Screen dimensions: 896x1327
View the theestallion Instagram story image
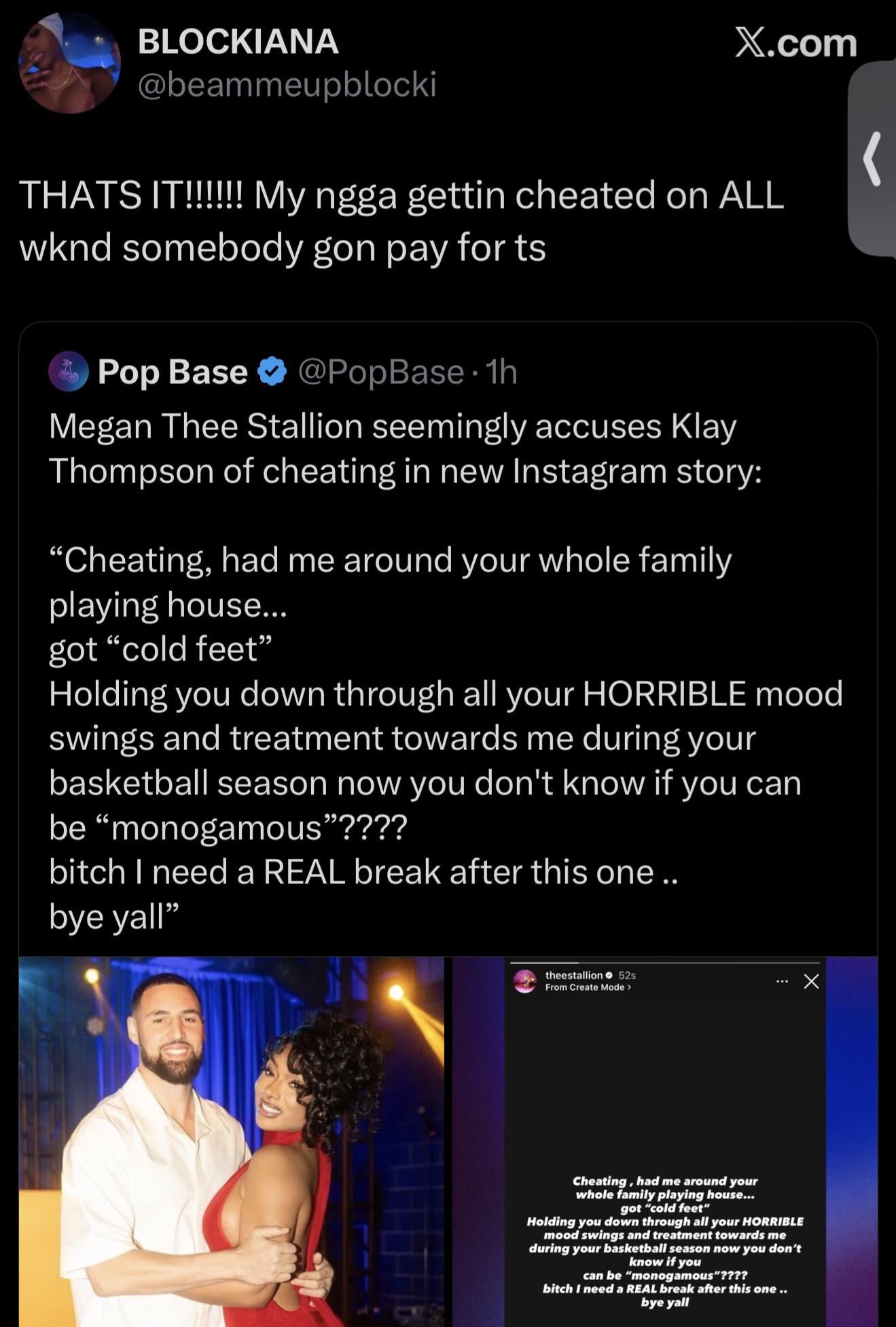(664, 1142)
